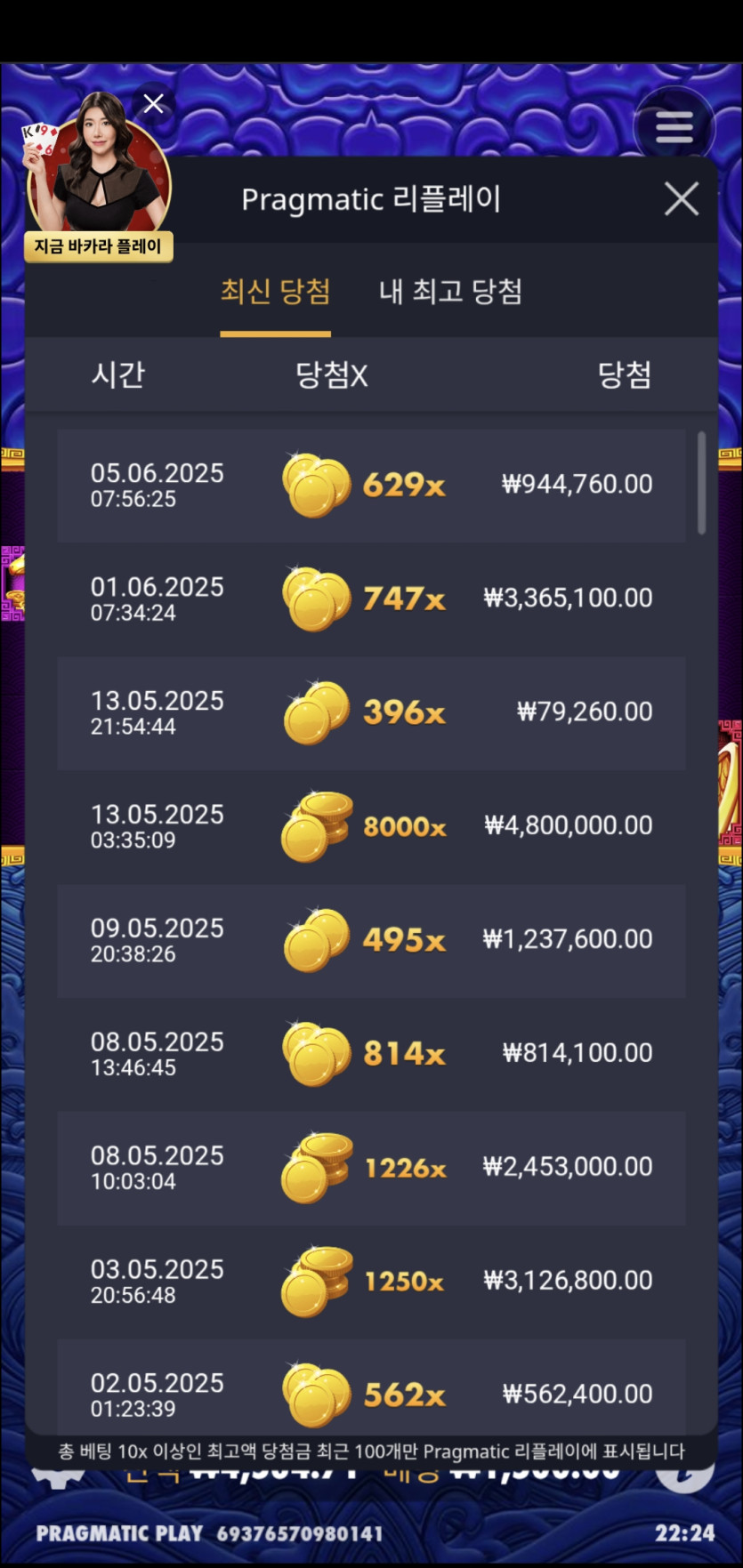Close the Pragmatic 리플레이 dialog
The height and width of the screenshot is (1568, 743).
682,199
